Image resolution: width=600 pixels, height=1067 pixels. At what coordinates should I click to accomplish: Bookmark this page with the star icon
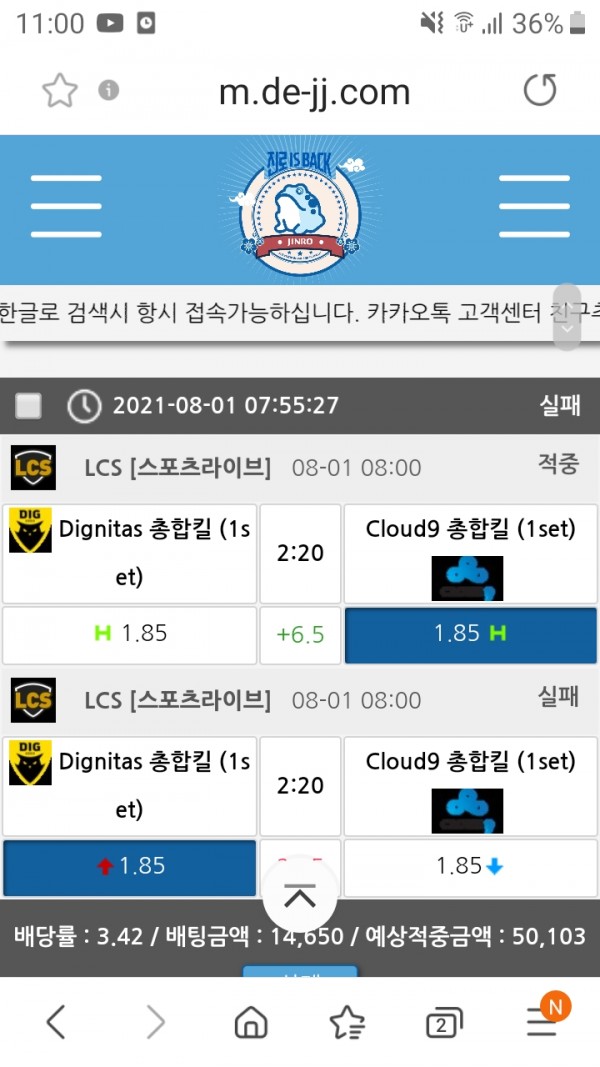59,91
